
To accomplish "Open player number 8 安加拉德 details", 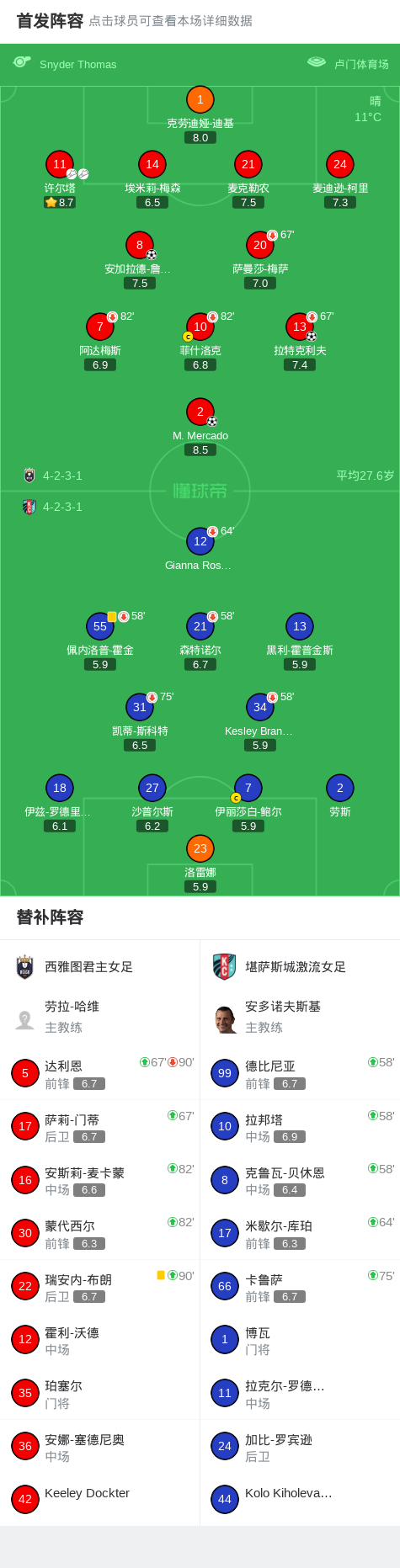I will [x=140, y=245].
